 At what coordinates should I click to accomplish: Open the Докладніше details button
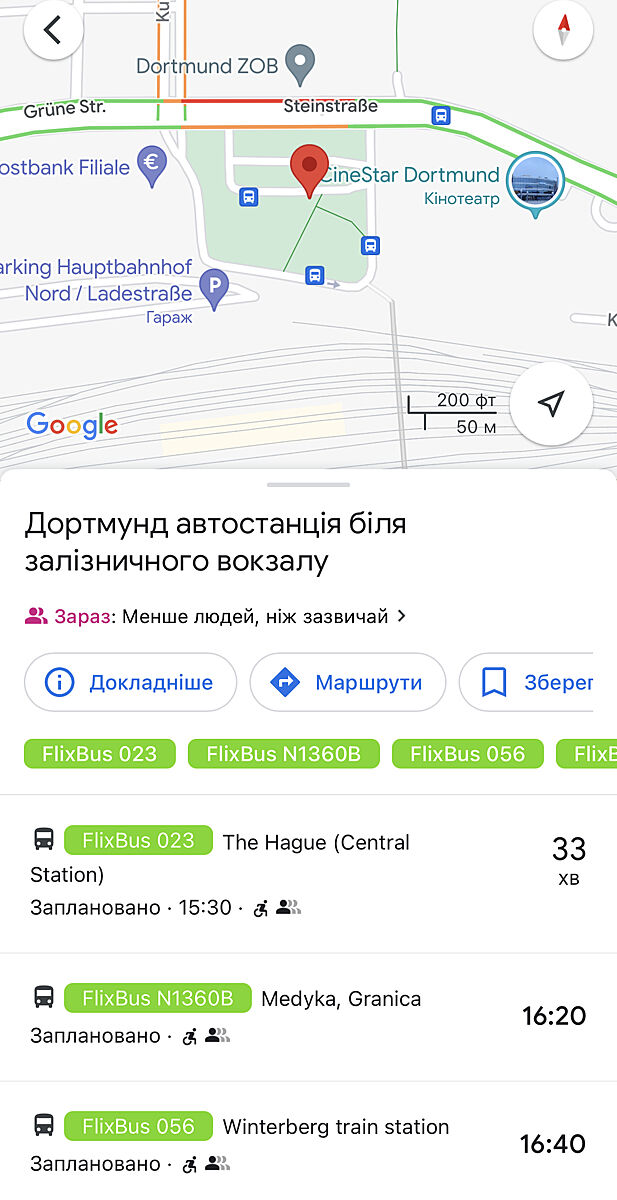click(130, 682)
